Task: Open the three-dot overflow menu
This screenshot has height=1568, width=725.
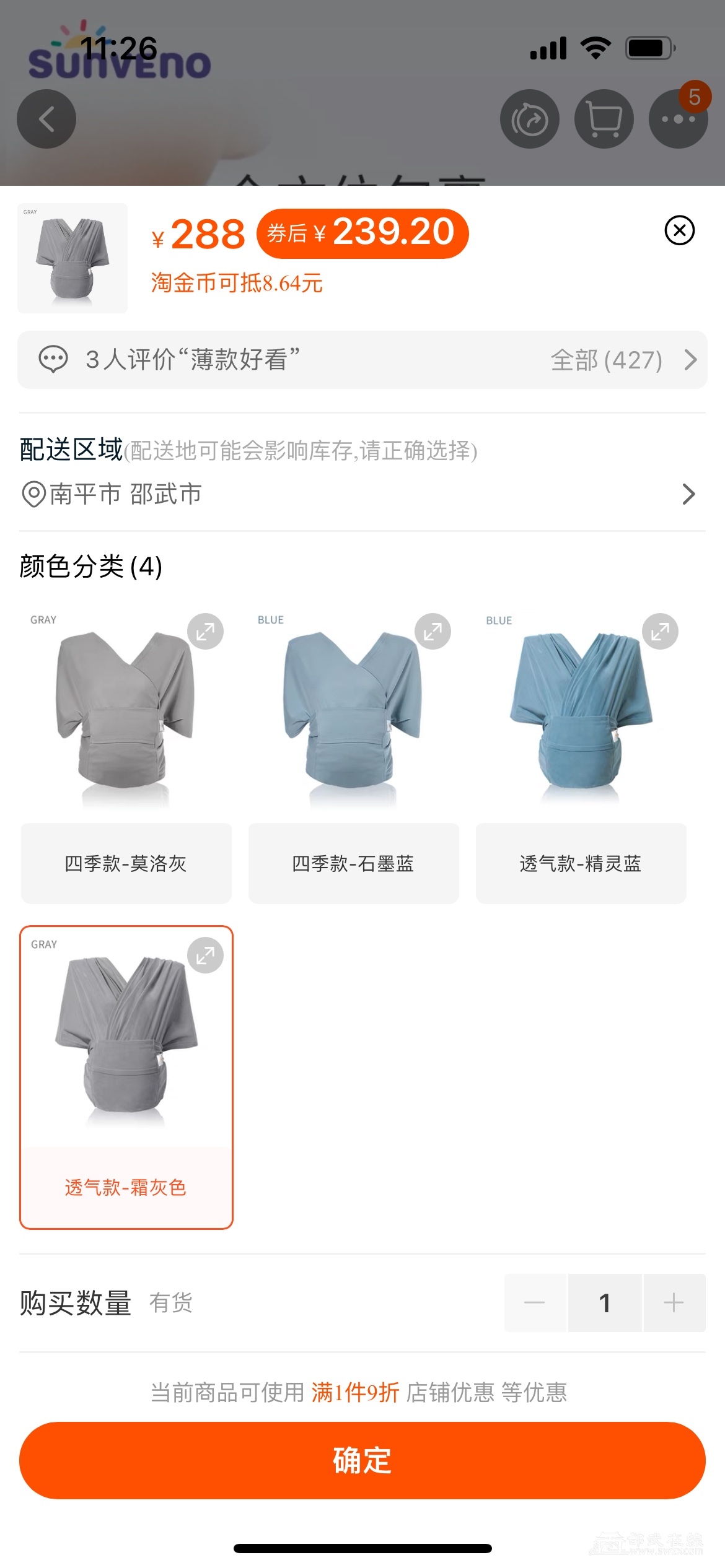Action: pyautogui.click(x=678, y=119)
